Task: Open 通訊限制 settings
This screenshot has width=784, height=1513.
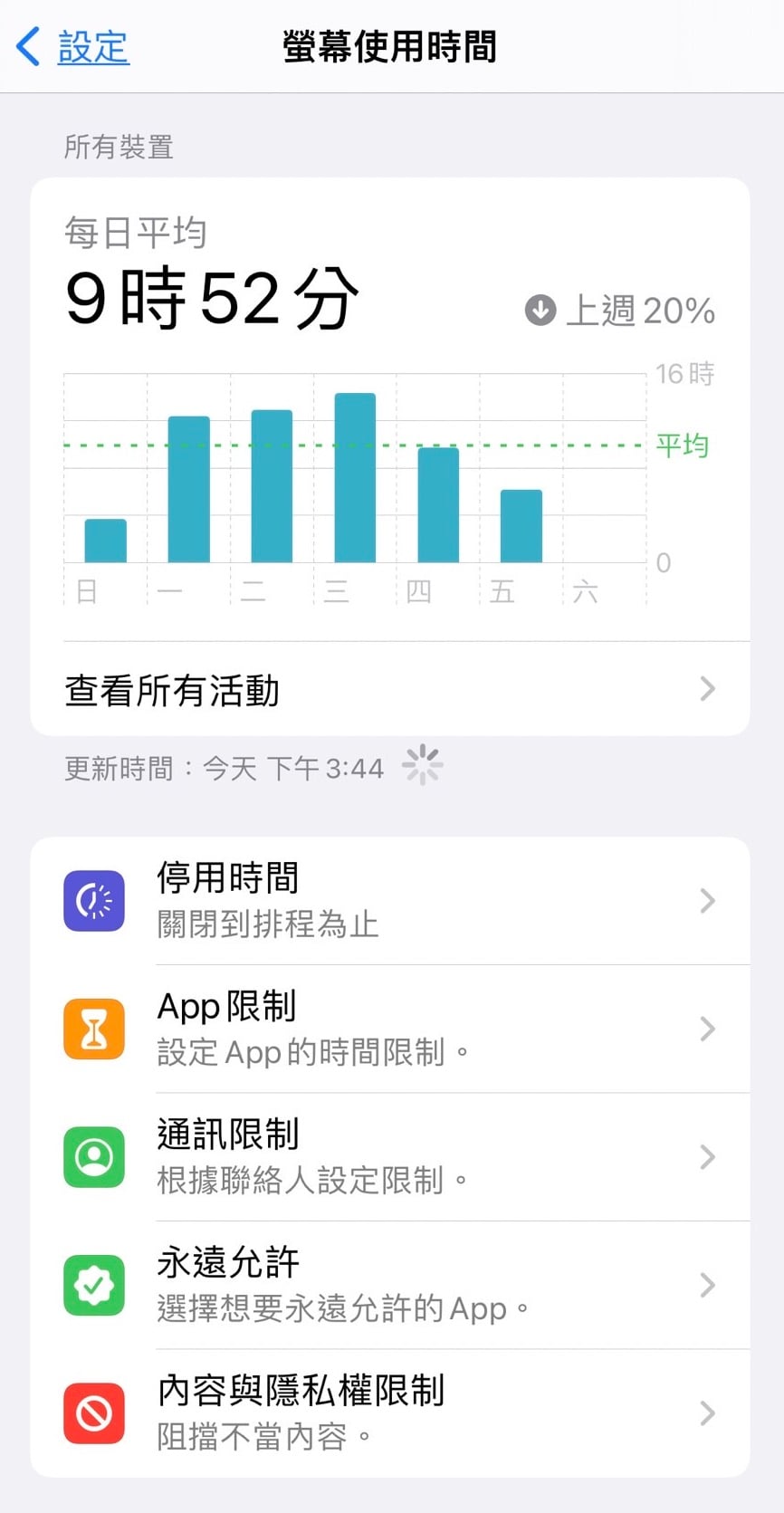Action: [389, 1157]
